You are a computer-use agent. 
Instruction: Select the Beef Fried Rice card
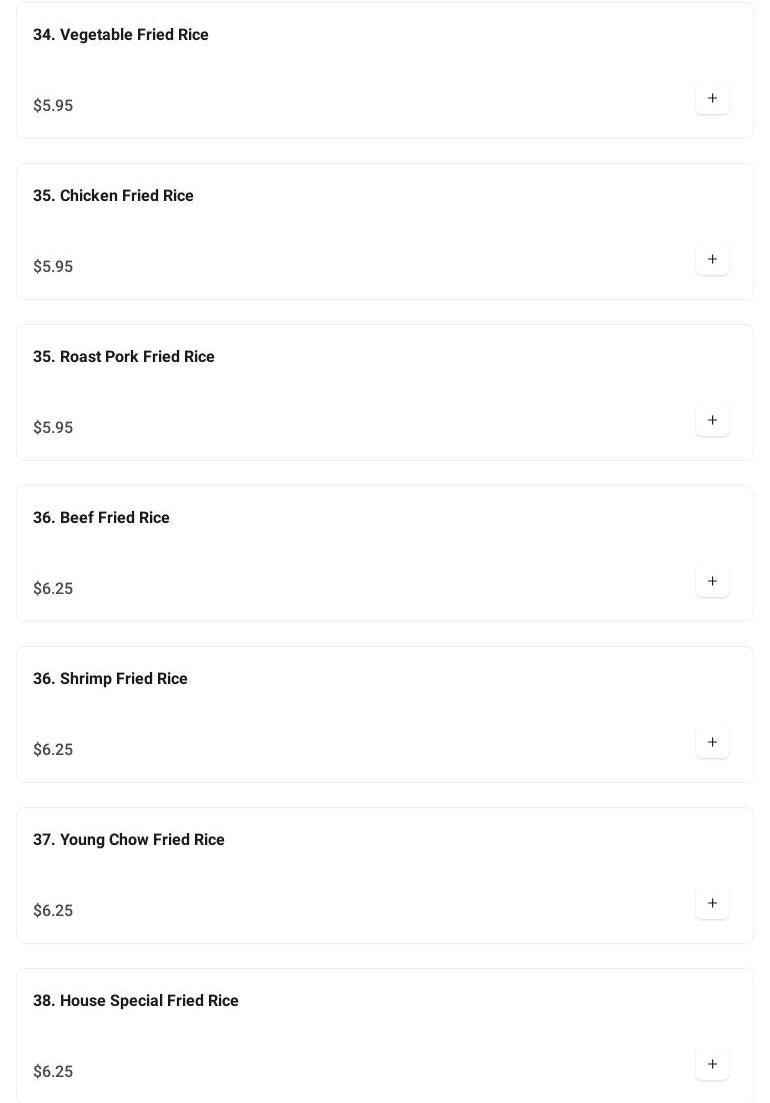[101, 518]
